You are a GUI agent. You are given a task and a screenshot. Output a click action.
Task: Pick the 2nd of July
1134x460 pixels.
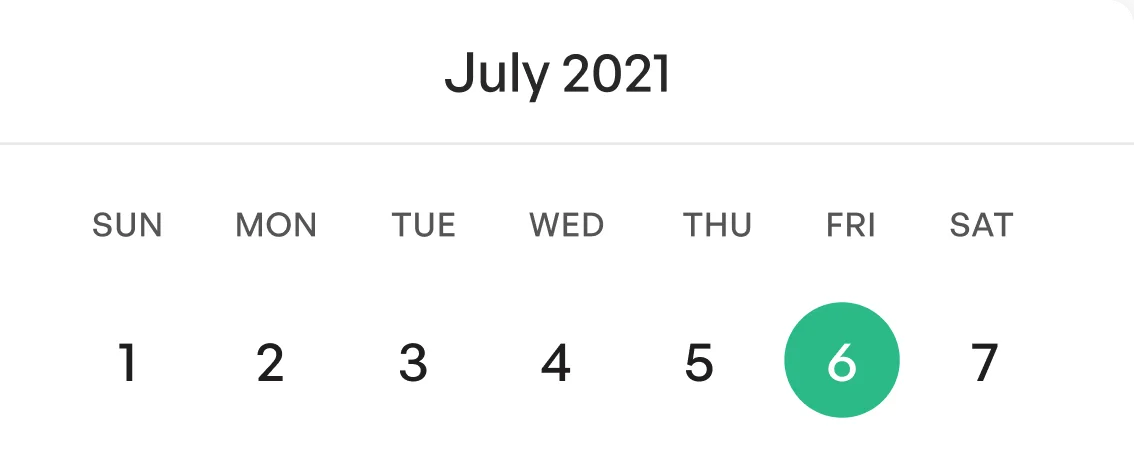click(x=270, y=362)
